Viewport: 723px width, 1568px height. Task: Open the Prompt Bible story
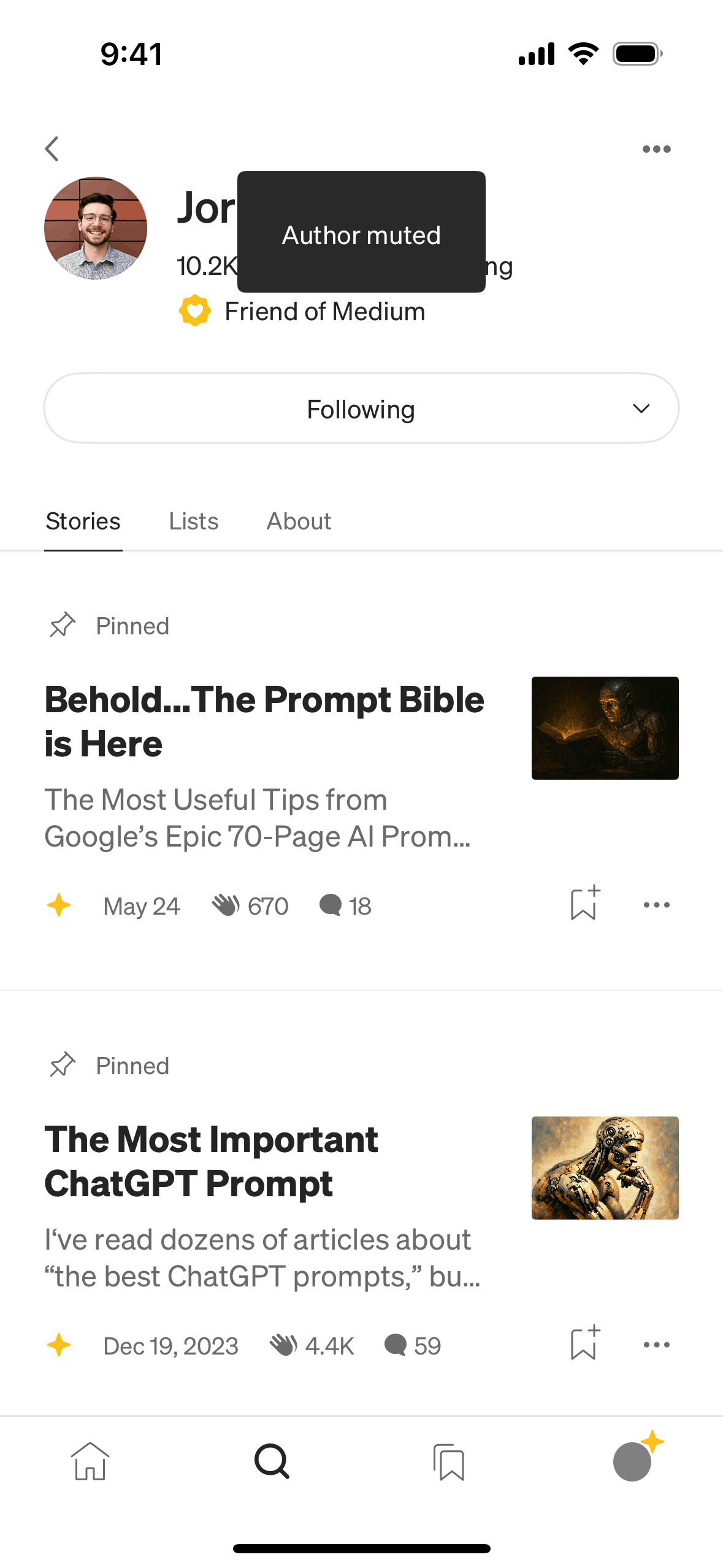[264, 721]
